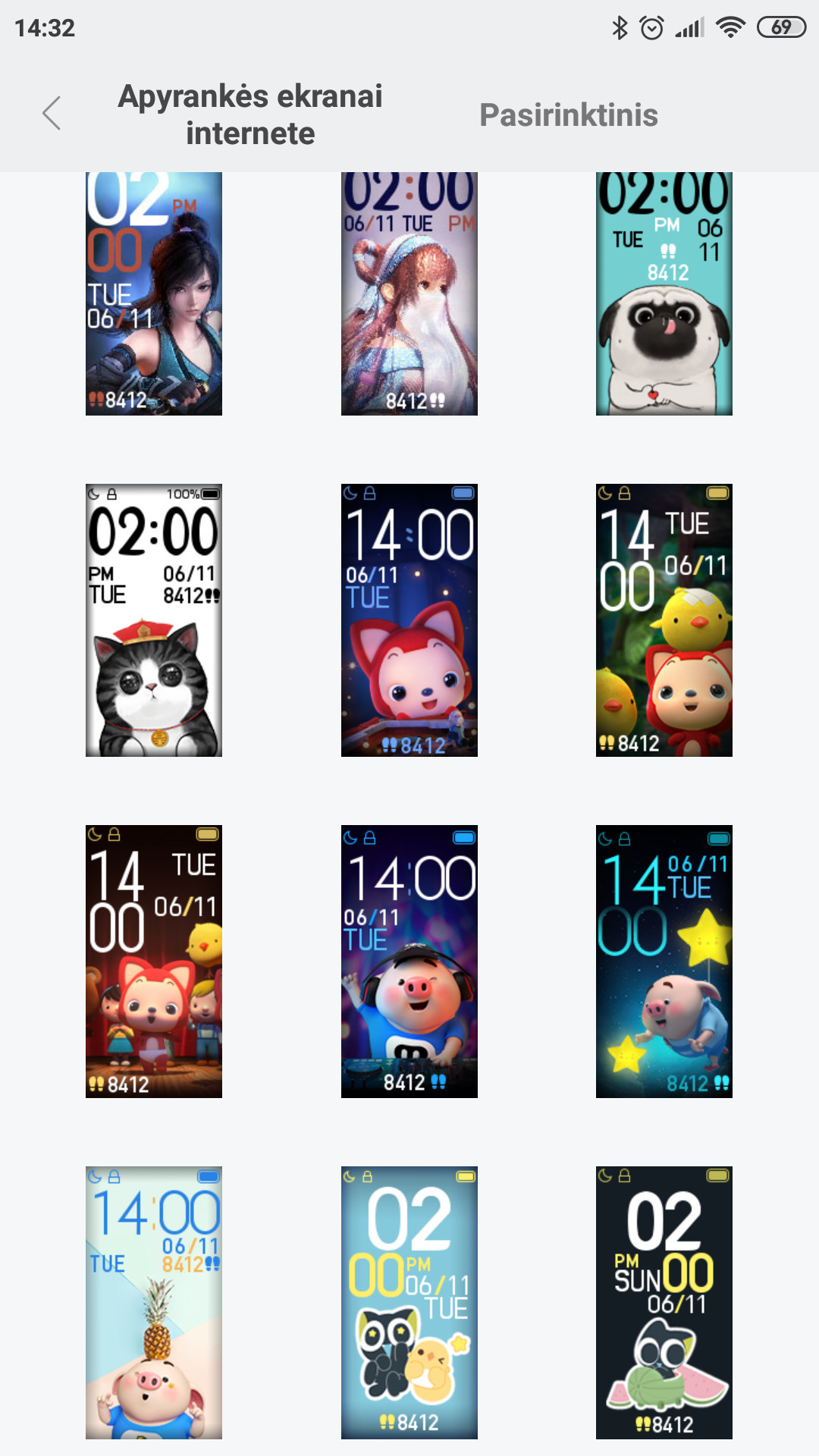The image size is (819, 1456).
Task: Open the fox with yellow chick watch face
Action: (x=664, y=620)
